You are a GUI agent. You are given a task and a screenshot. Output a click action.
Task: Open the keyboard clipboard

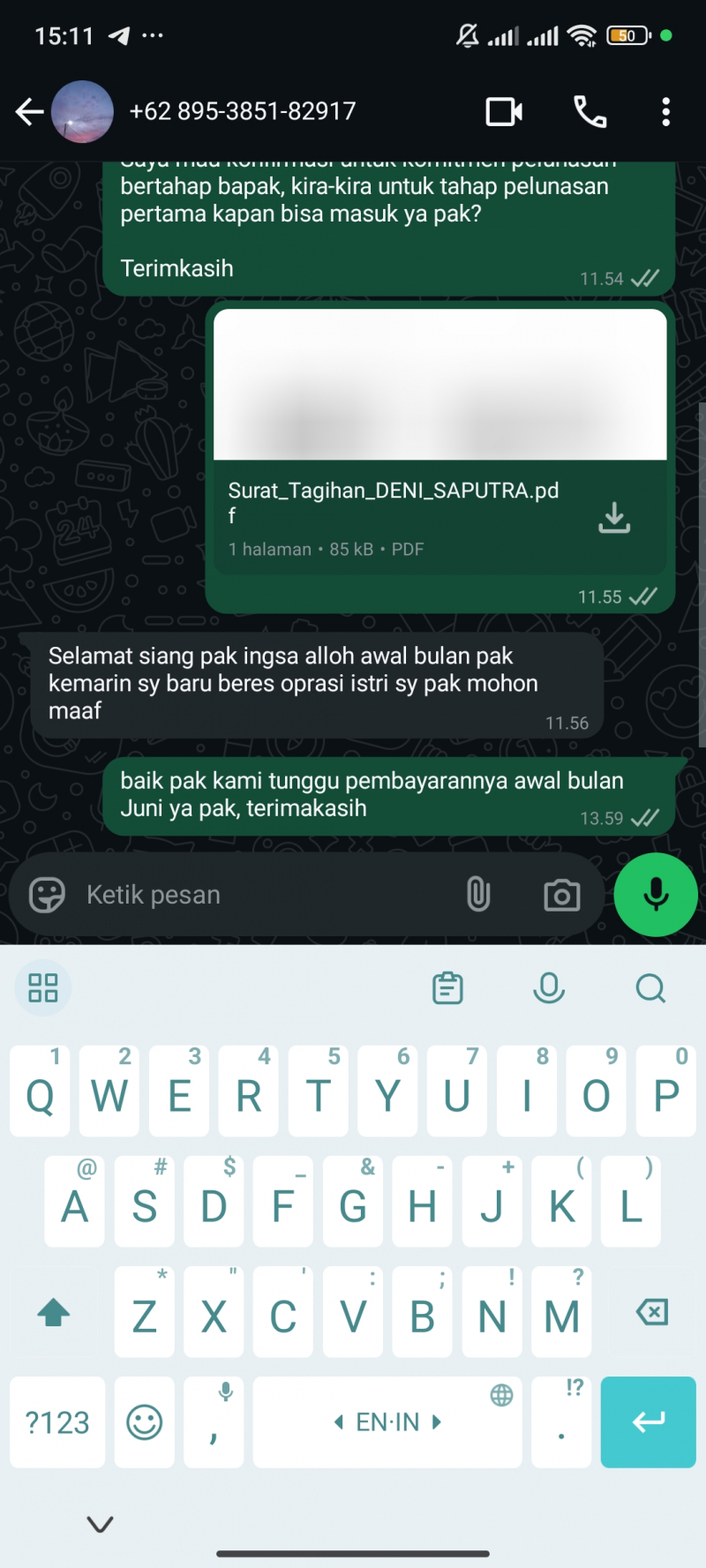click(x=447, y=988)
